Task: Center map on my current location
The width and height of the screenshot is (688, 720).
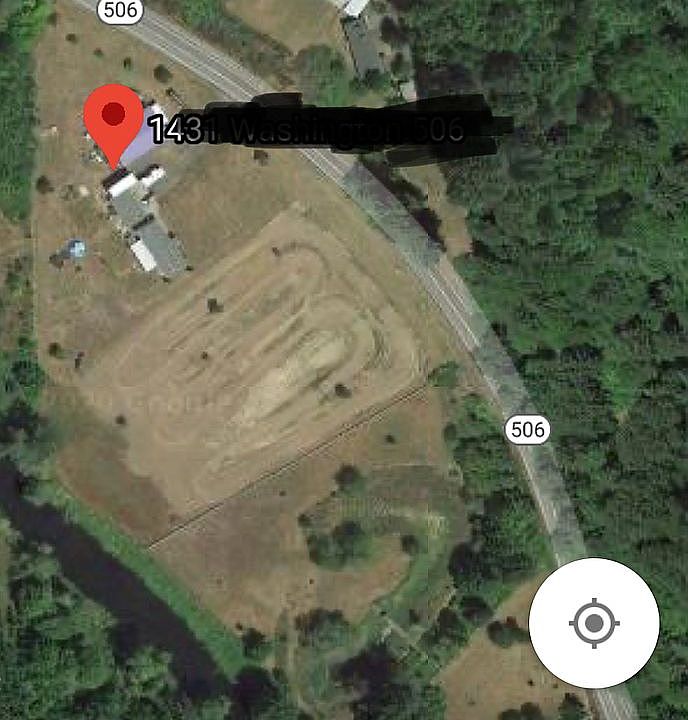Action: pos(593,624)
